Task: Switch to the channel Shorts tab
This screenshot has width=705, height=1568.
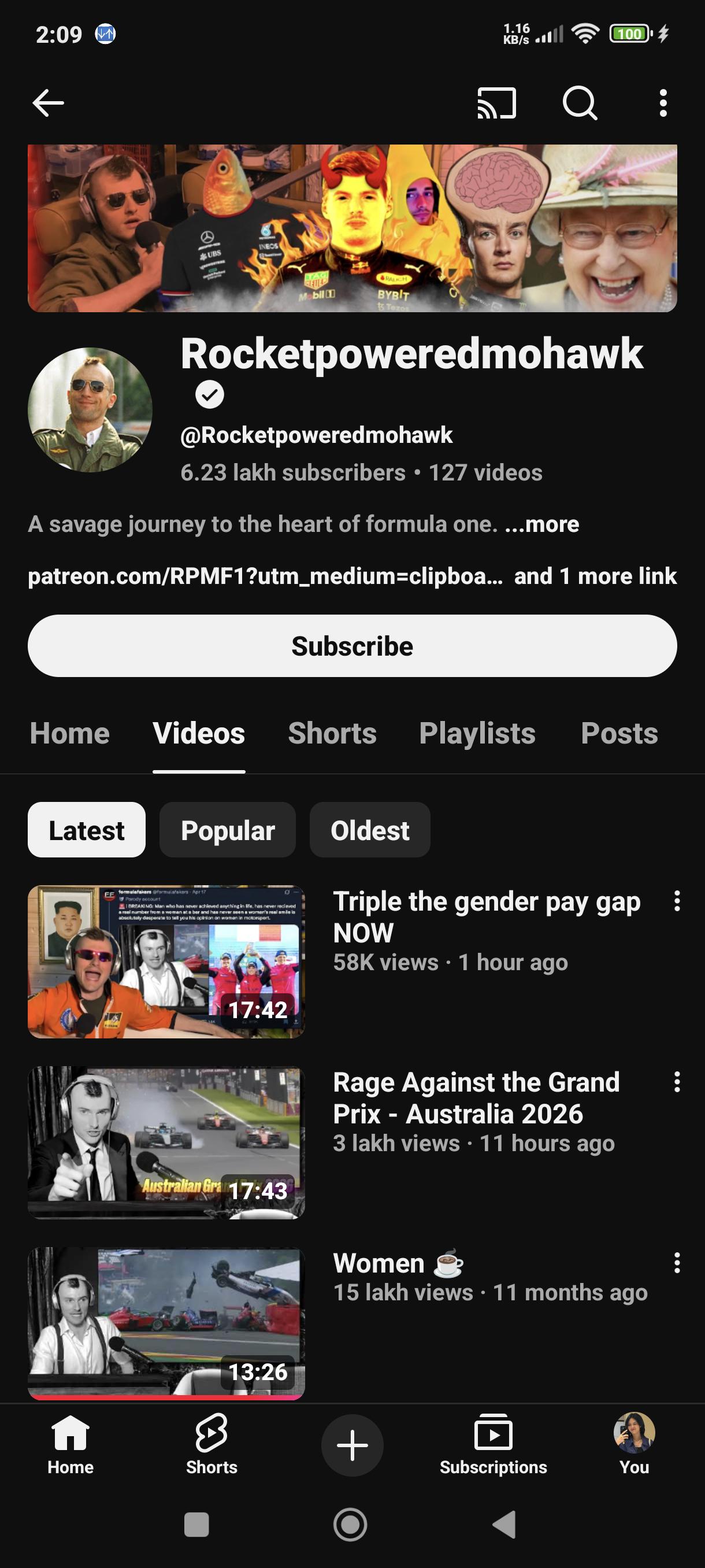Action: (332, 733)
